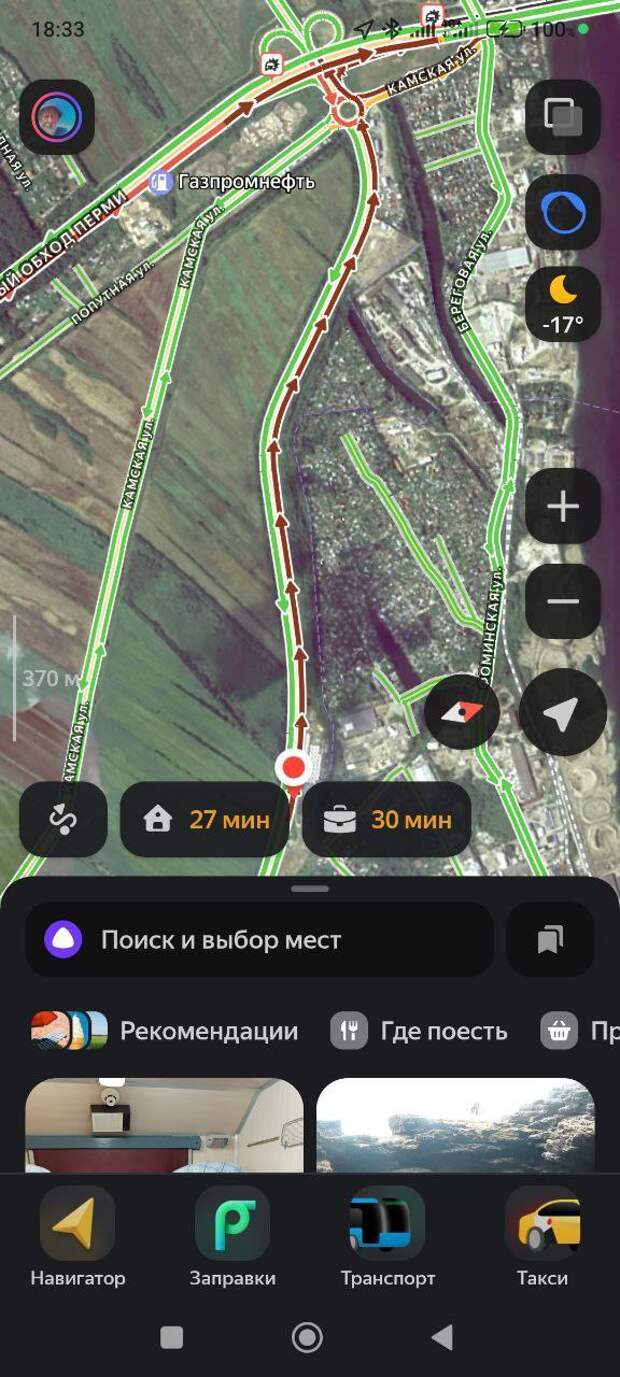Go back with system back button
This screenshot has height=1377, width=620.
[441, 1337]
